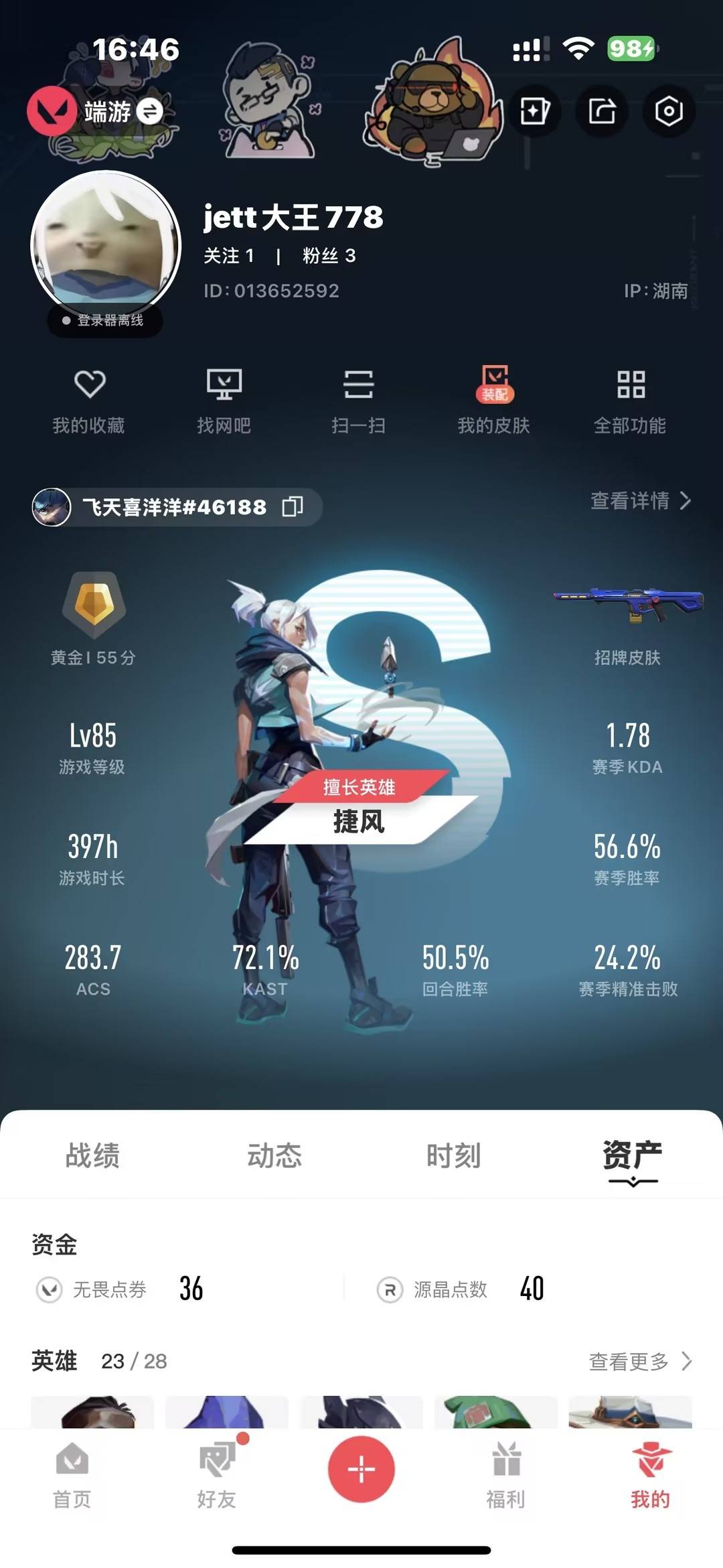Switch to the 战绩 tab

point(92,1155)
